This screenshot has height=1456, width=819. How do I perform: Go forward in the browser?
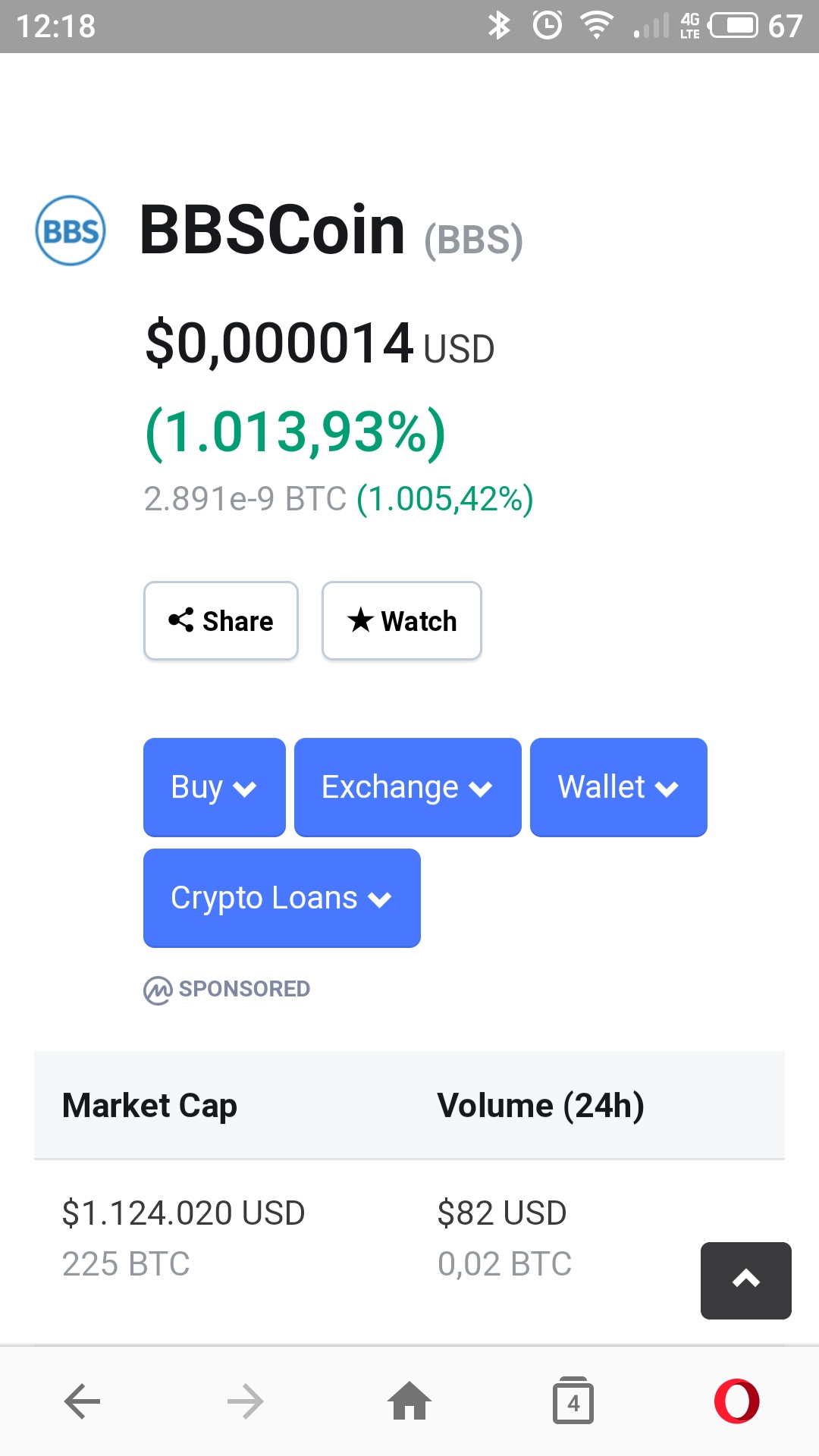(246, 1401)
